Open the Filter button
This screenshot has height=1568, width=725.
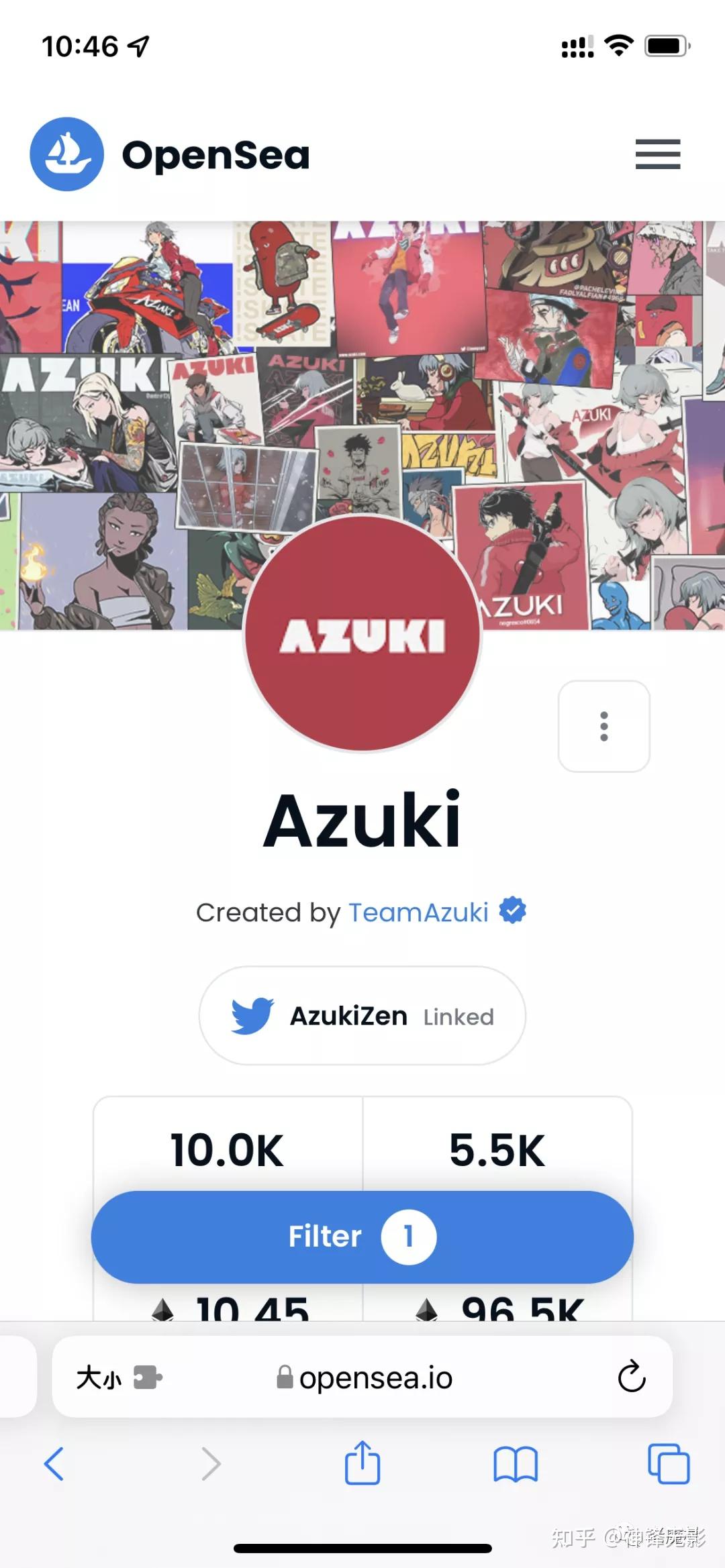point(362,1237)
